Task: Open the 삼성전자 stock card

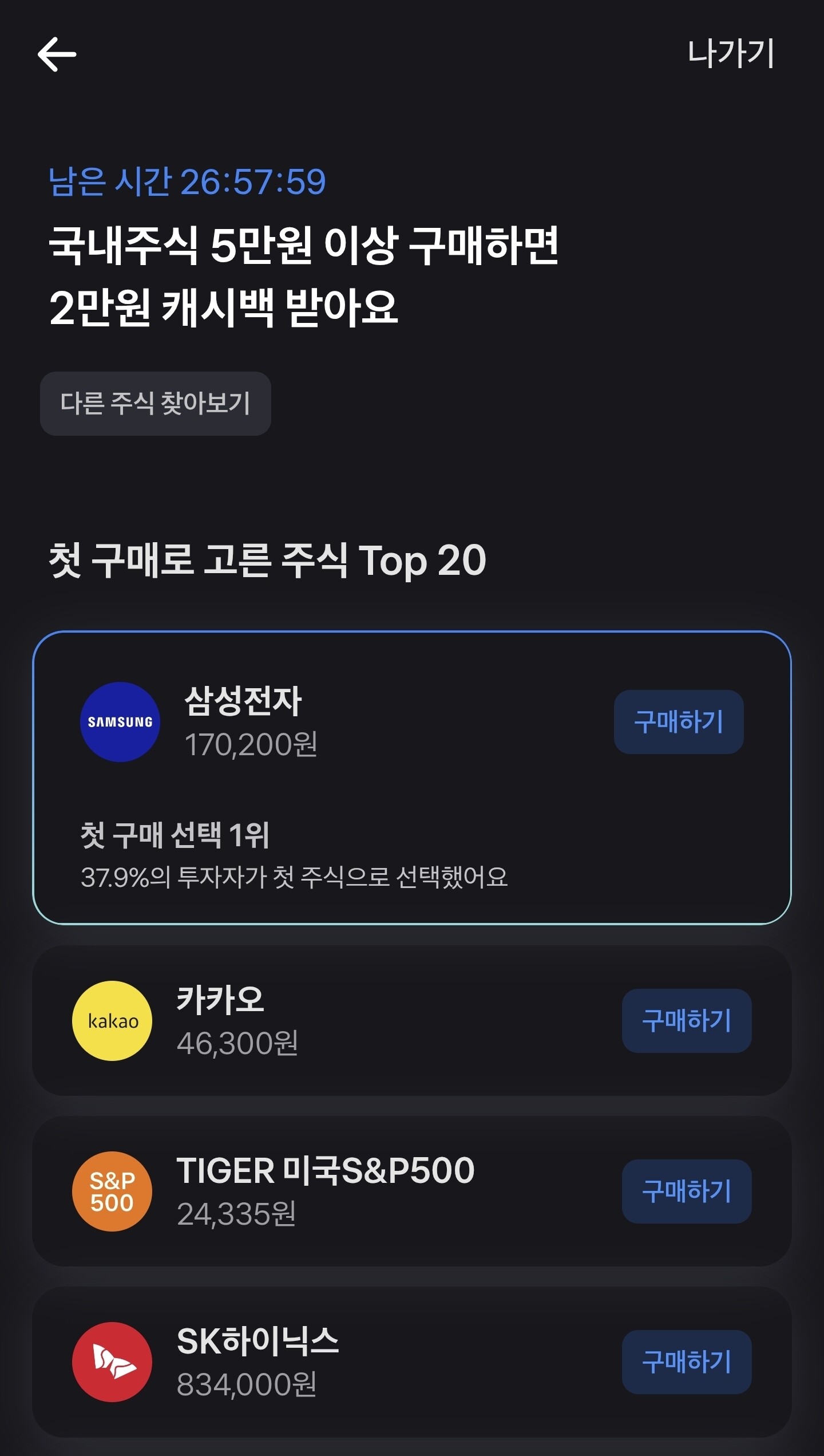Action: pos(412,778)
